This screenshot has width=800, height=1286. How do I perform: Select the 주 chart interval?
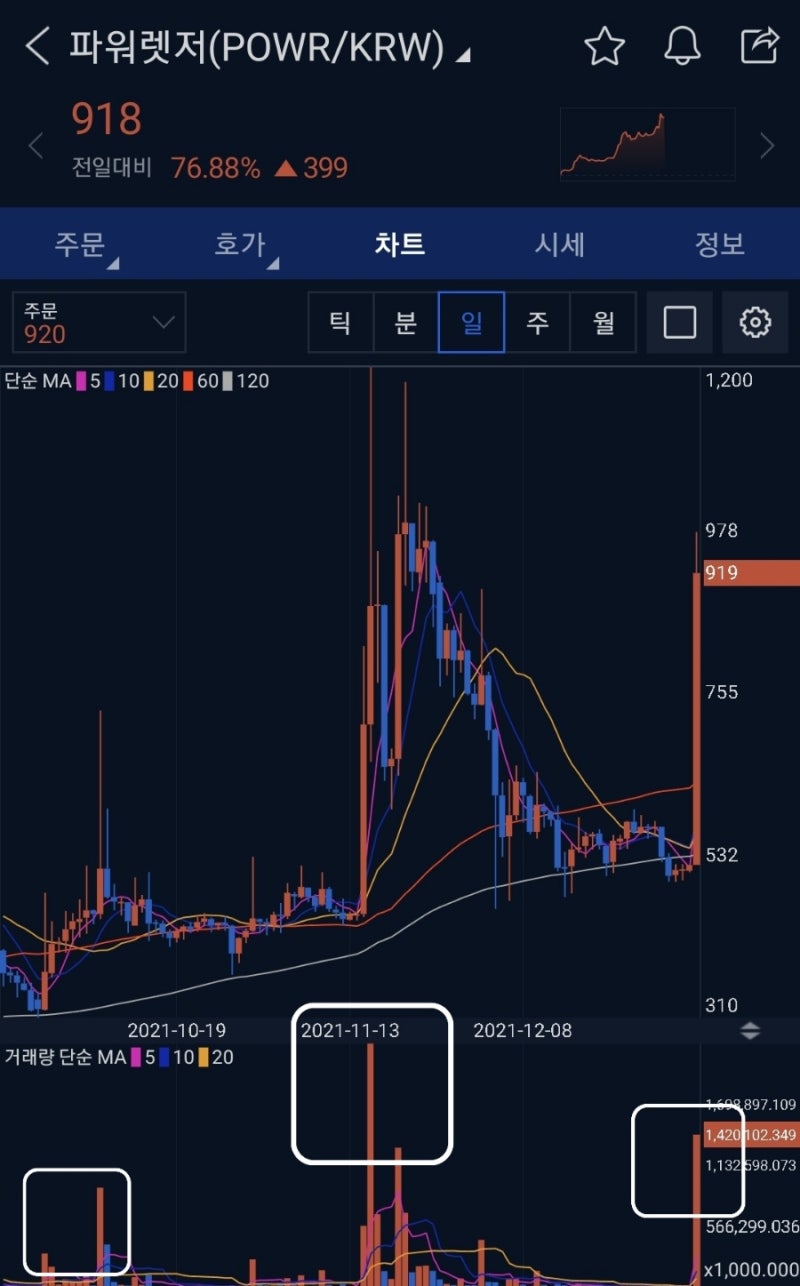[x=538, y=322]
